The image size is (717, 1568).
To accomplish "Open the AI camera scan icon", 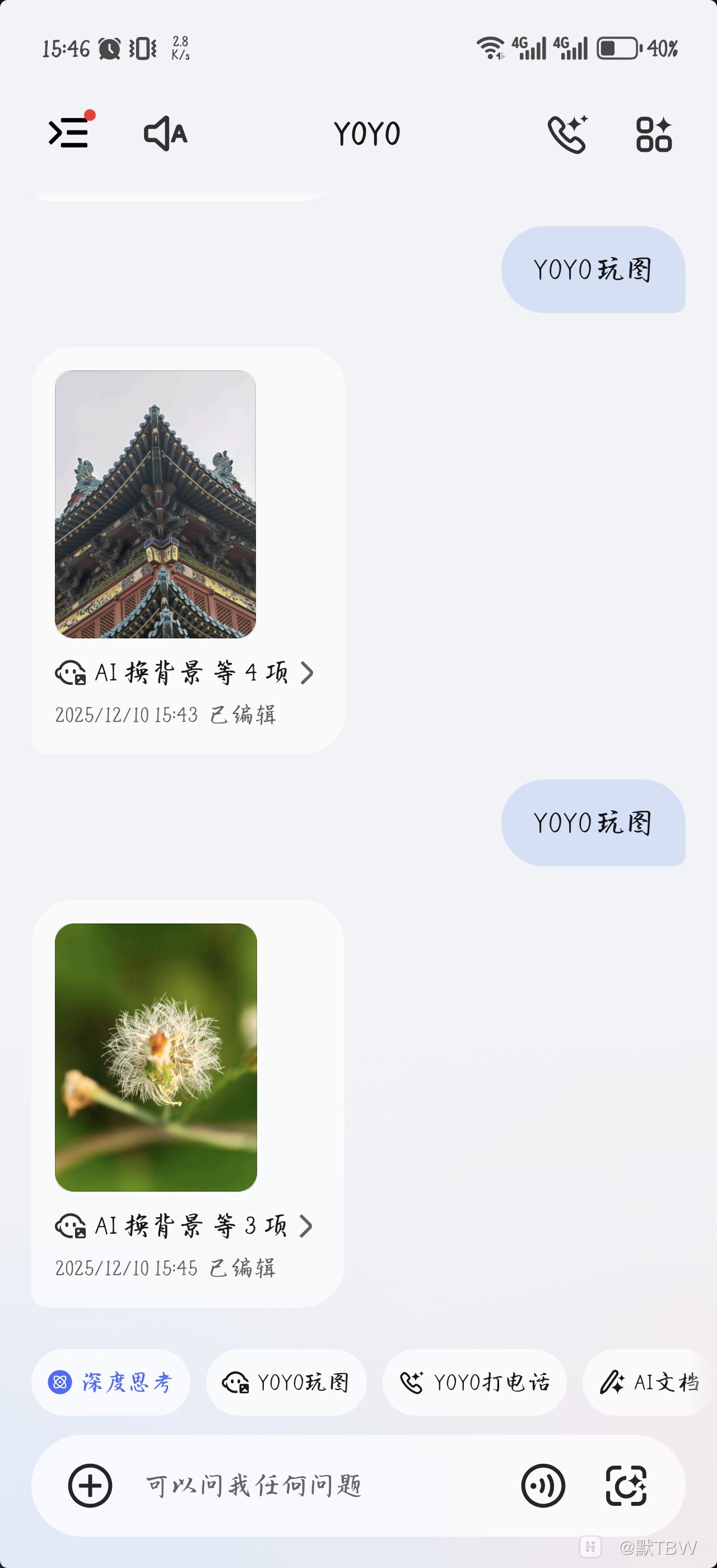I will pos(626,1485).
